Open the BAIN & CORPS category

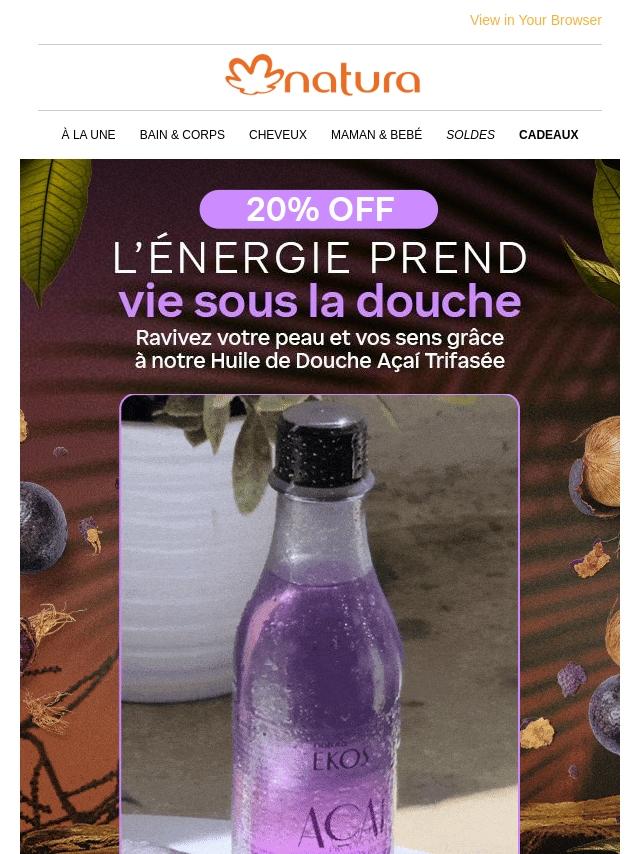[182, 135]
